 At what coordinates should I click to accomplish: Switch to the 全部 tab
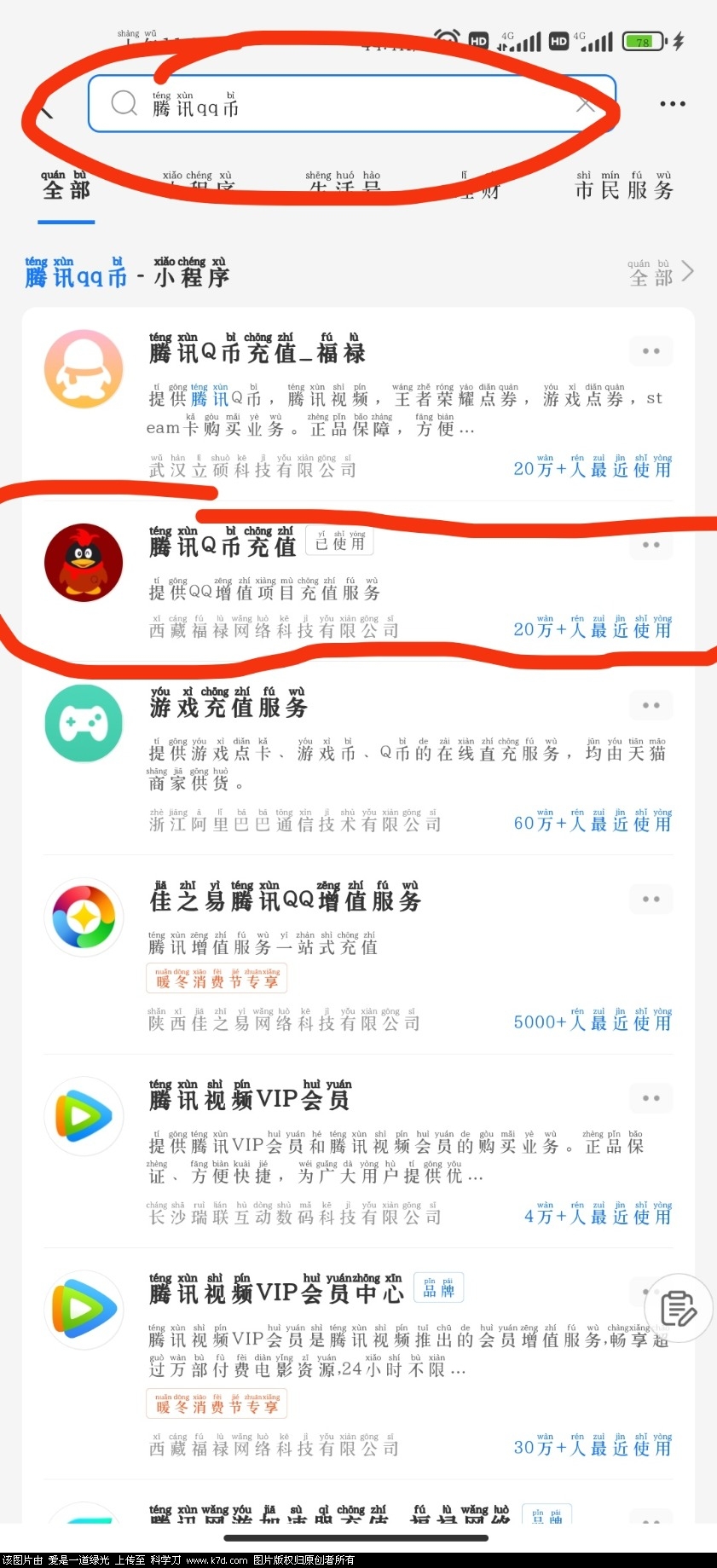tap(66, 188)
